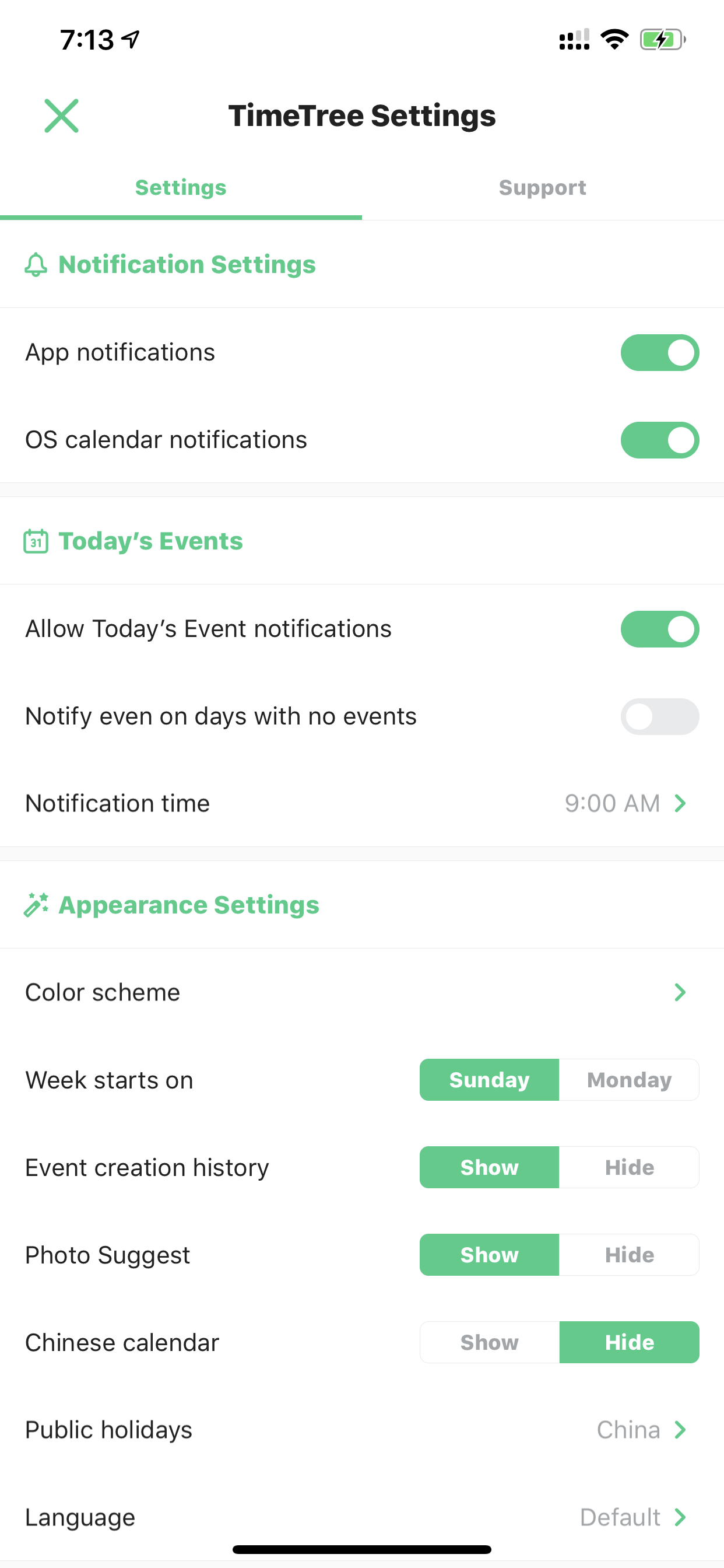Turn off App notifications
Viewport: 724px width, 1568px height.
tap(659, 352)
